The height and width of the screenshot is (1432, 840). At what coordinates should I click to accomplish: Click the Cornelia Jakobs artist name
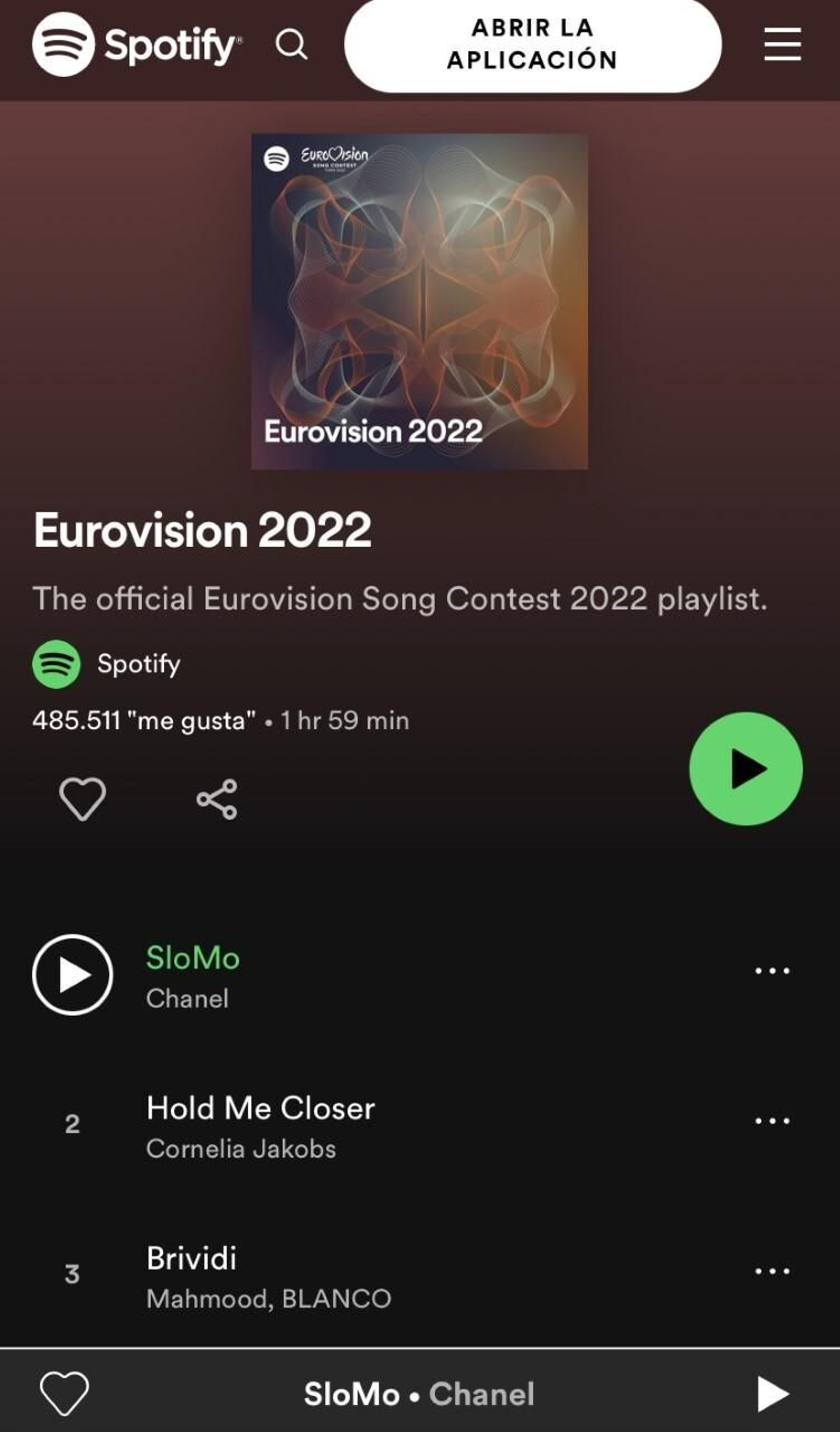coord(241,1145)
